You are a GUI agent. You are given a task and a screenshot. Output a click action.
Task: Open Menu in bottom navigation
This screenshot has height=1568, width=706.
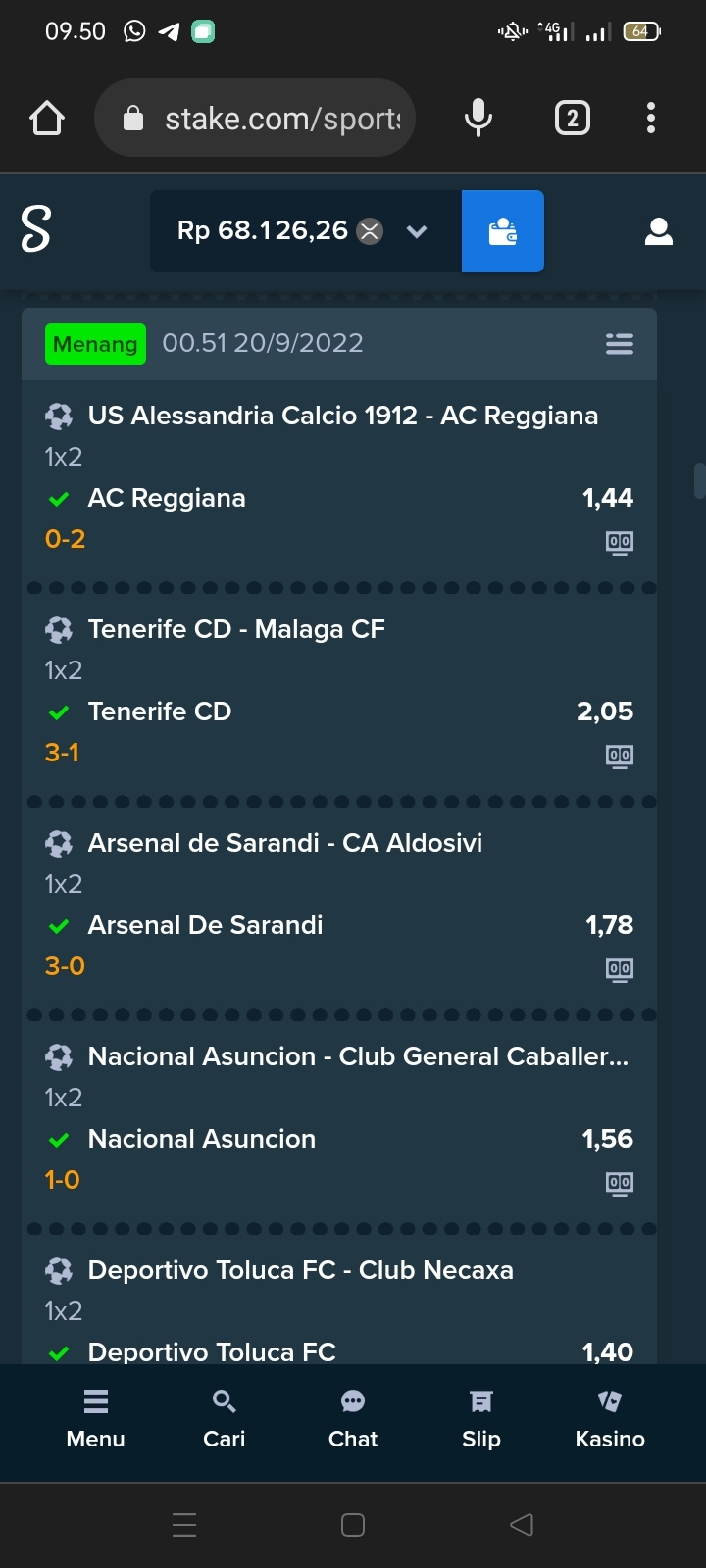[x=95, y=1419]
